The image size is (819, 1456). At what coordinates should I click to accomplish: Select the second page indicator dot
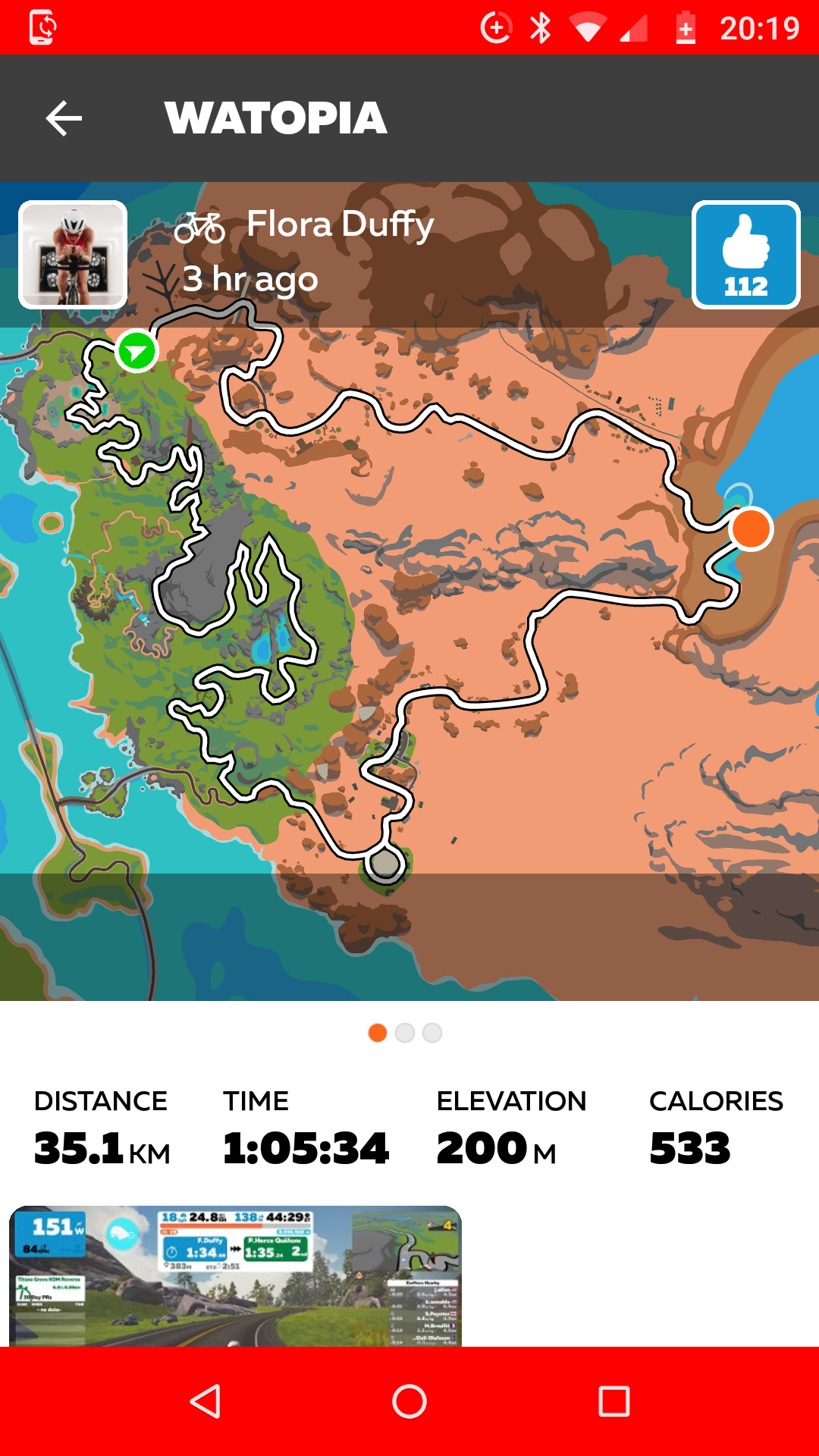tap(405, 1033)
